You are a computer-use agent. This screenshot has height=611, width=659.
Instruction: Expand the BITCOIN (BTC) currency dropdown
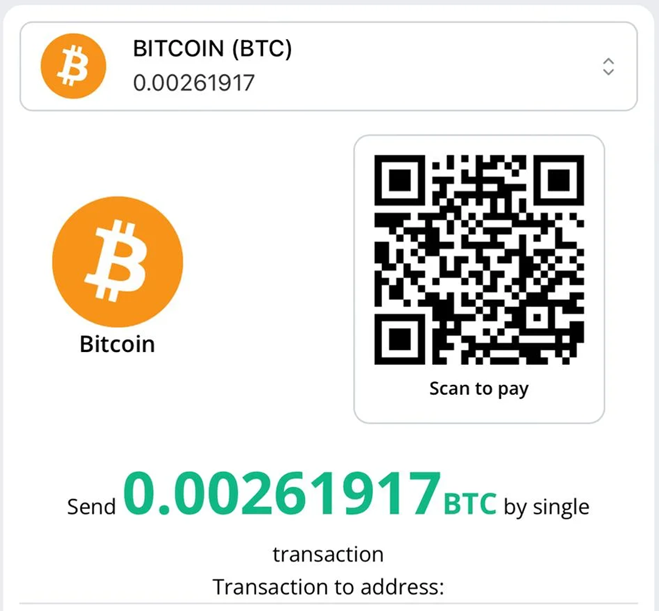click(x=607, y=67)
